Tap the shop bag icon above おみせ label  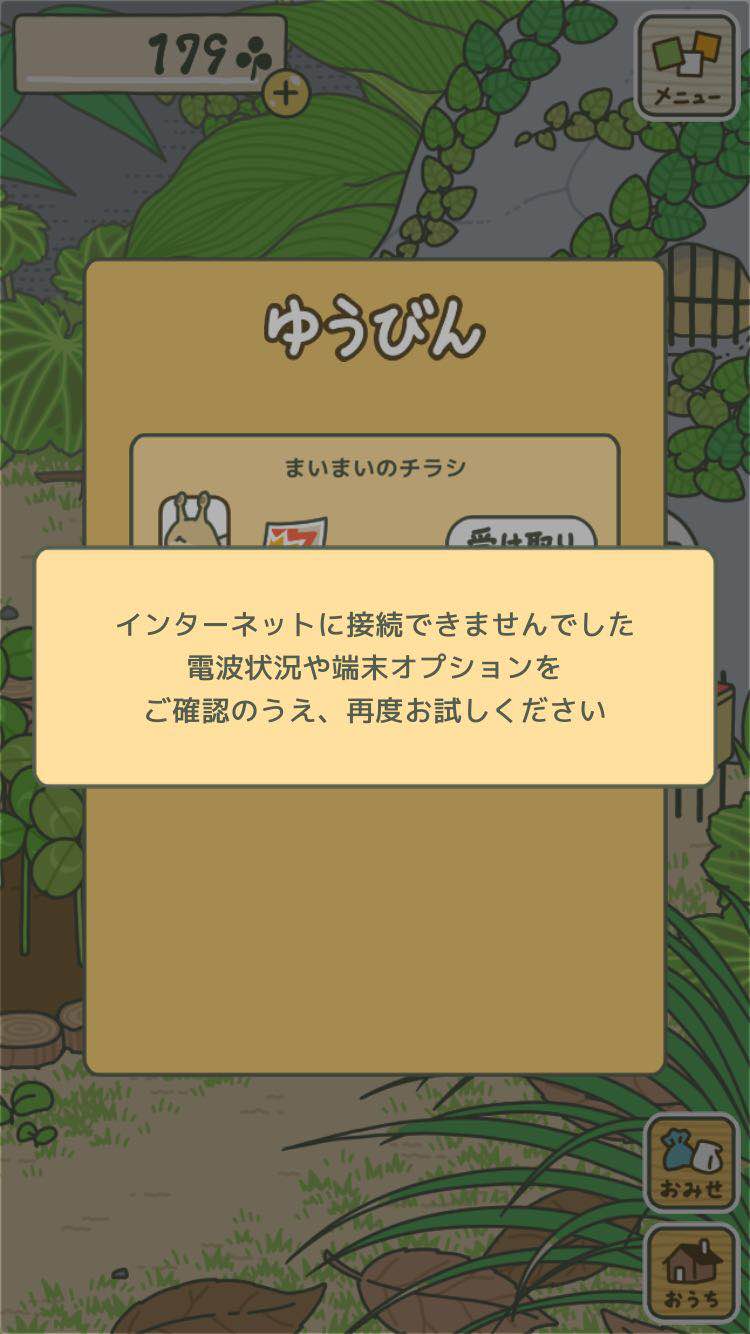pyautogui.click(x=691, y=1150)
